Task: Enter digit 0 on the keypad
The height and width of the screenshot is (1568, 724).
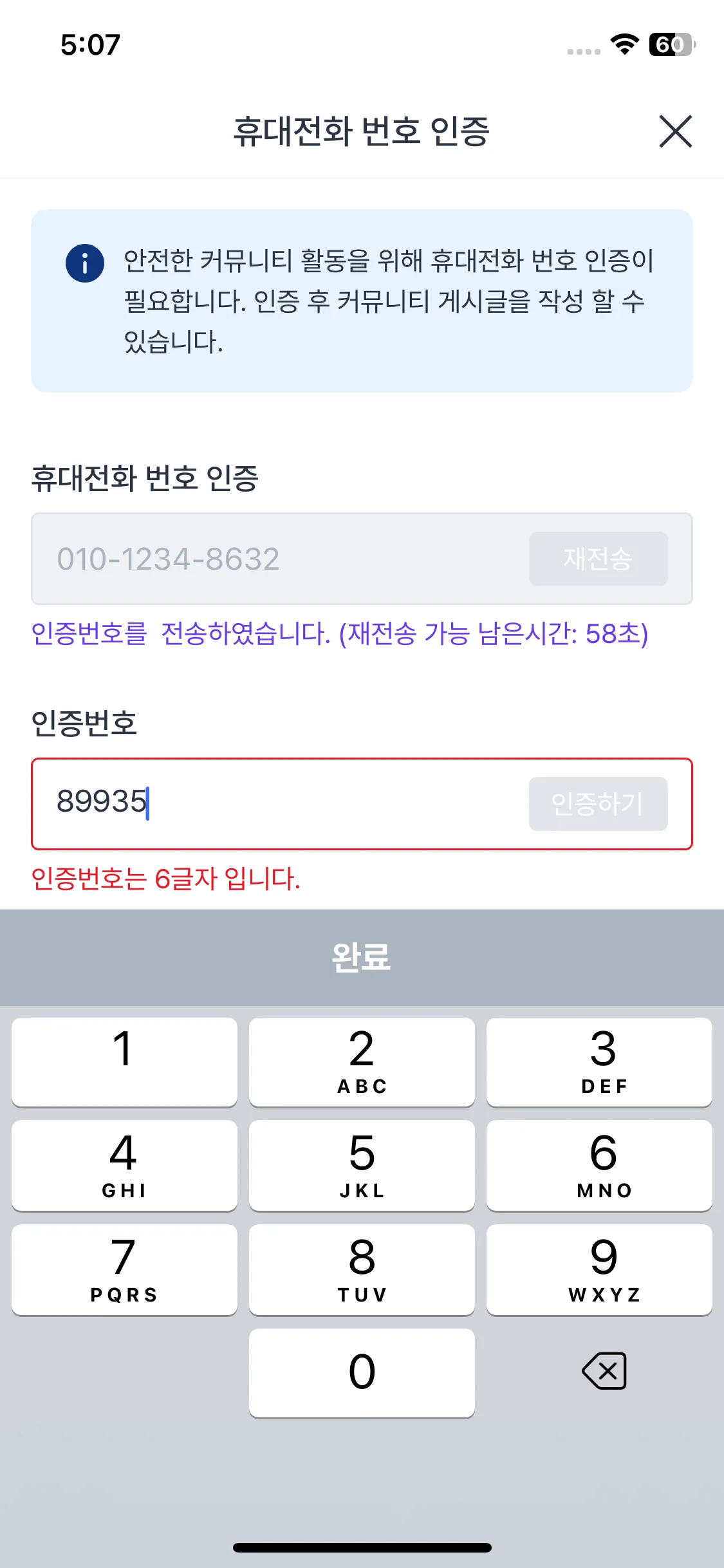Action: pyautogui.click(x=362, y=1373)
